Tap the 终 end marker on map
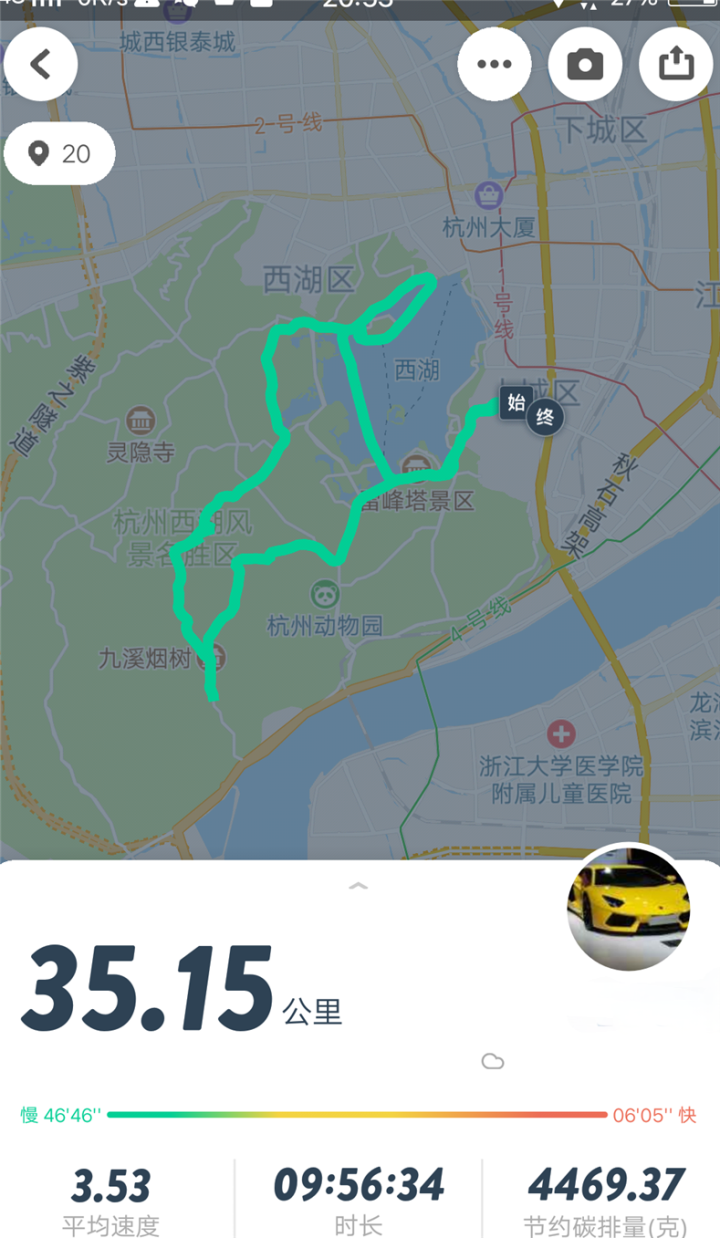Image resolution: width=720 pixels, height=1238 pixels. pos(545,417)
